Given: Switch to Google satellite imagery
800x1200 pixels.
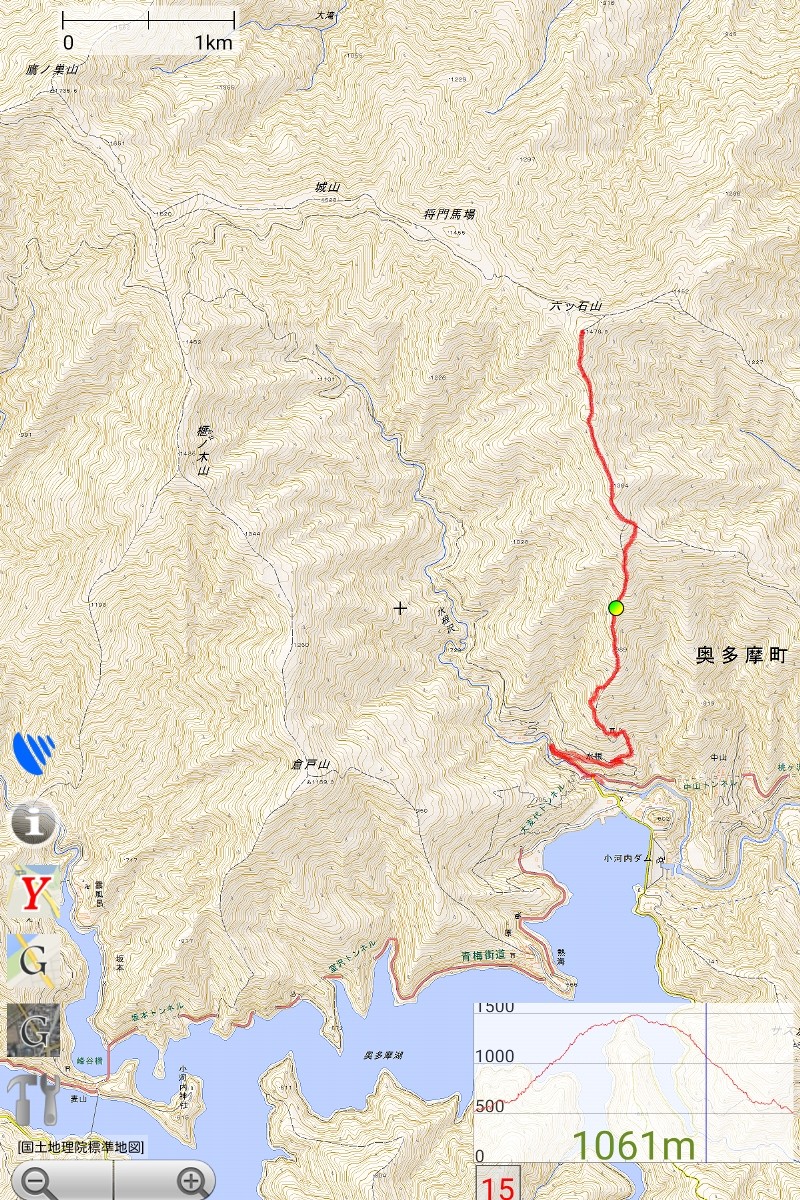Looking at the screenshot, I should 34,1030.
